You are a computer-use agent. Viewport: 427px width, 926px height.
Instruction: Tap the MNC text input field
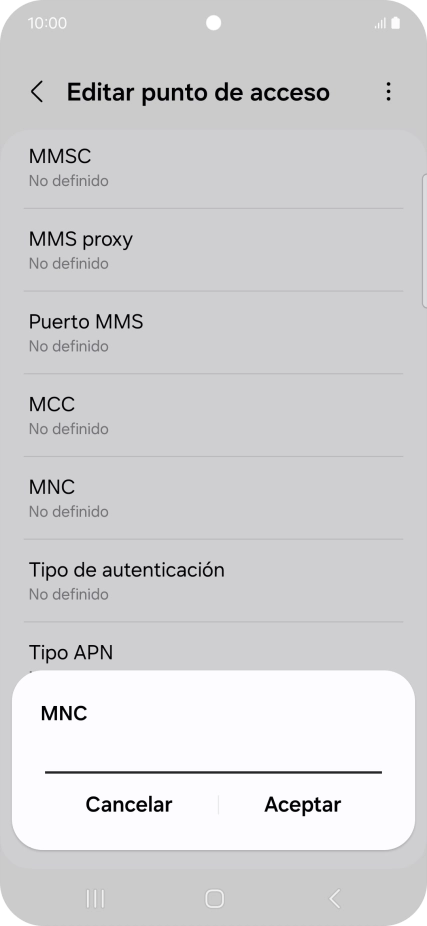click(x=213, y=758)
